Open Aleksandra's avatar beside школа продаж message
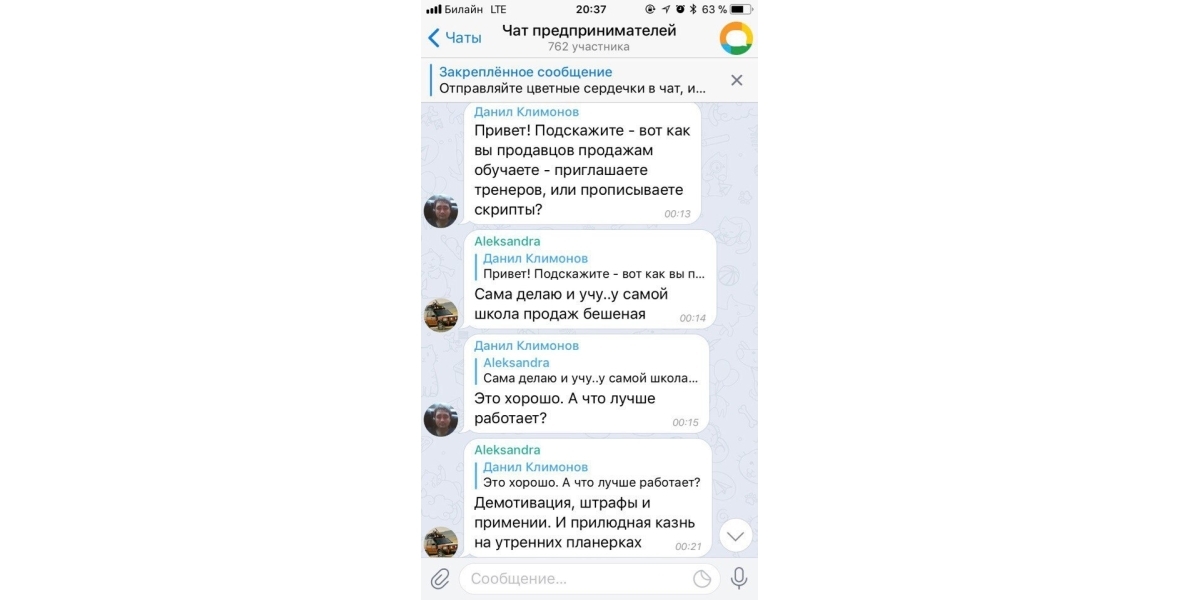 coord(441,315)
